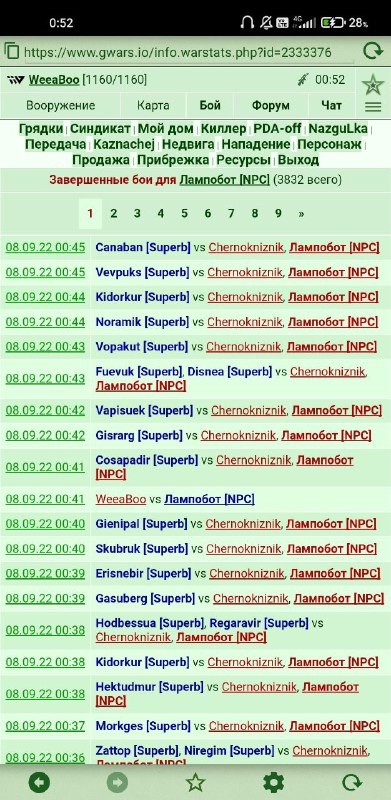The image size is (391, 800).
Task: Log out via the Выход link
Action: tap(299, 160)
